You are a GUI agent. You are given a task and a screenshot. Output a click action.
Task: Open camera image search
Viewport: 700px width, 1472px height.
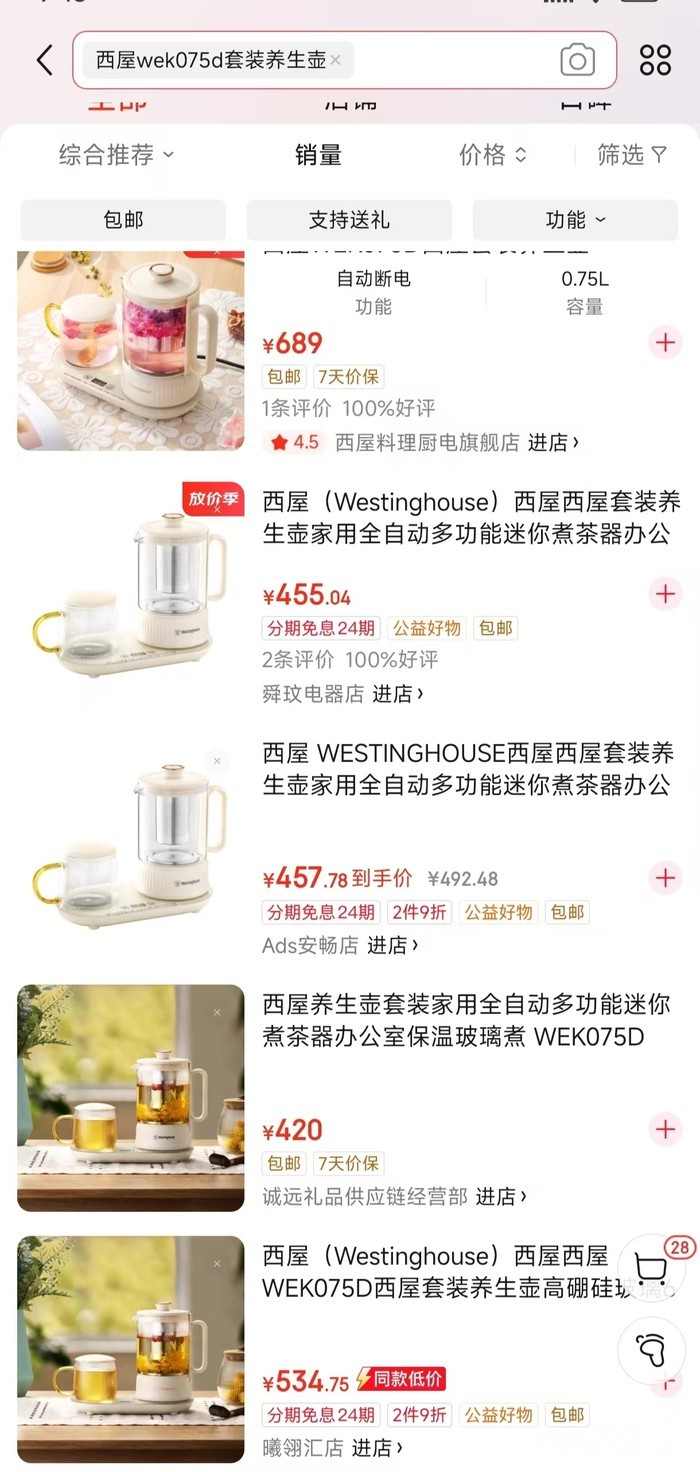(577, 60)
